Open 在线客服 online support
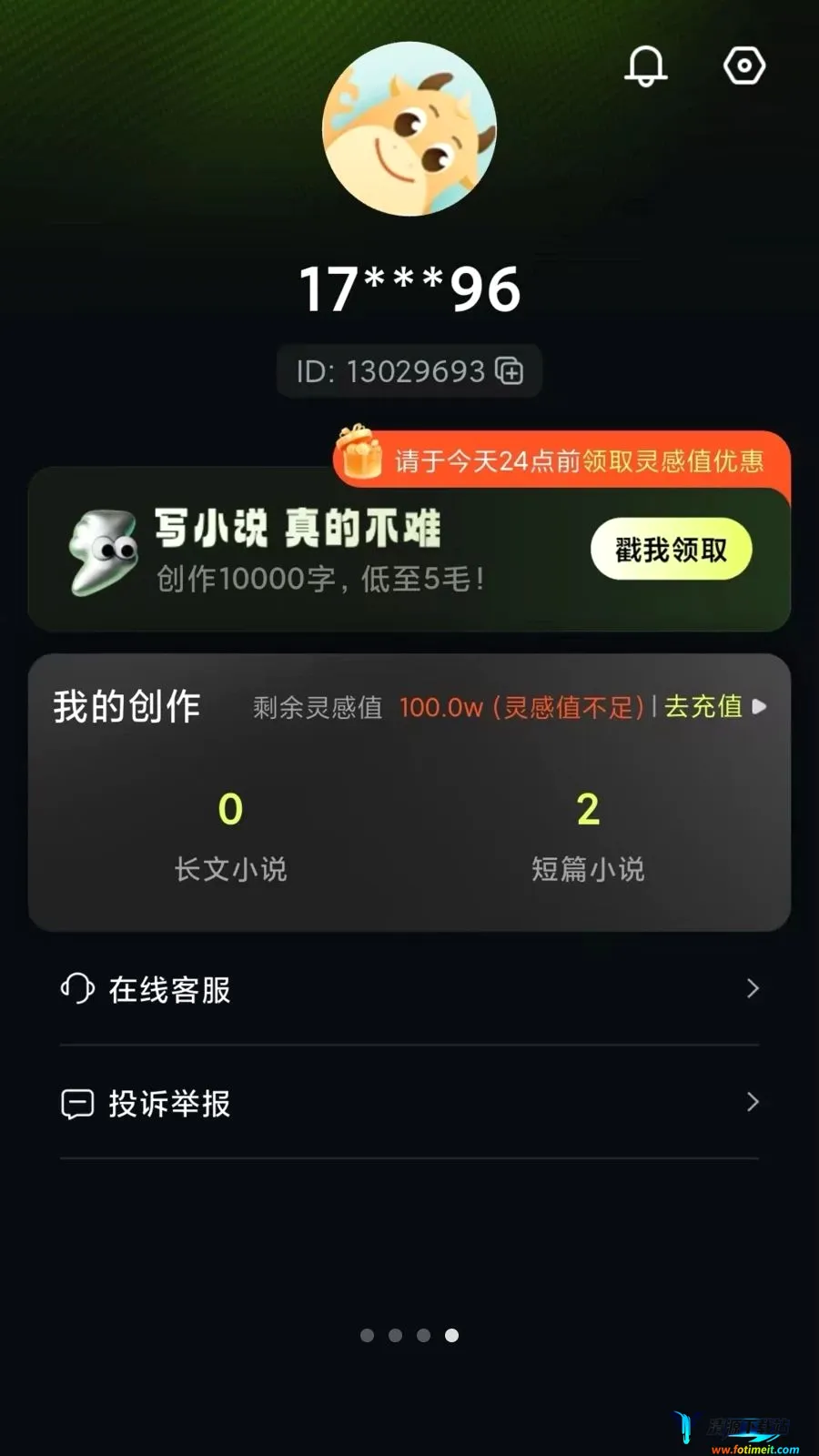The height and width of the screenshot is (1456, 819). tap(409, 989)
